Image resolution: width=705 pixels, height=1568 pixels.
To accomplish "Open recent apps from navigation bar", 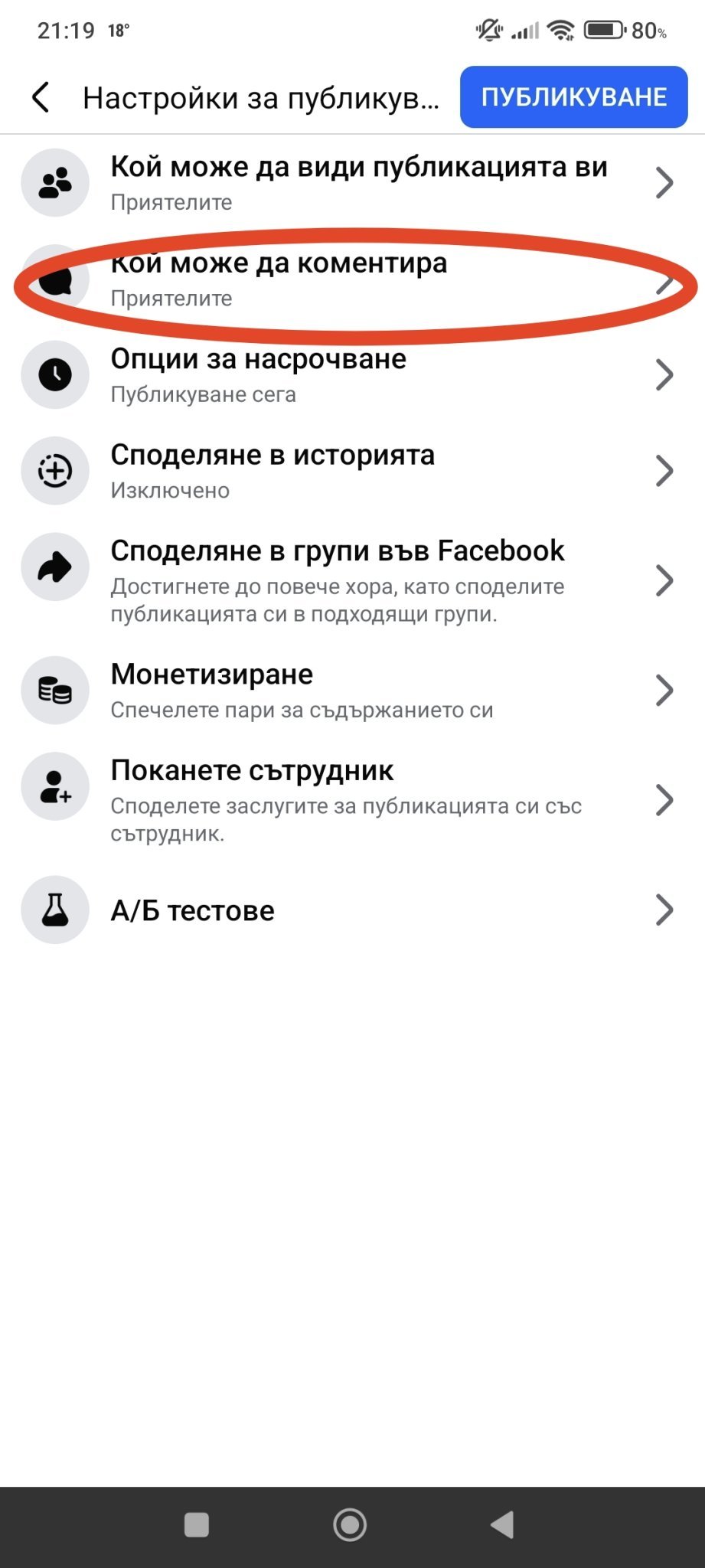I will tap(197, 1524).
